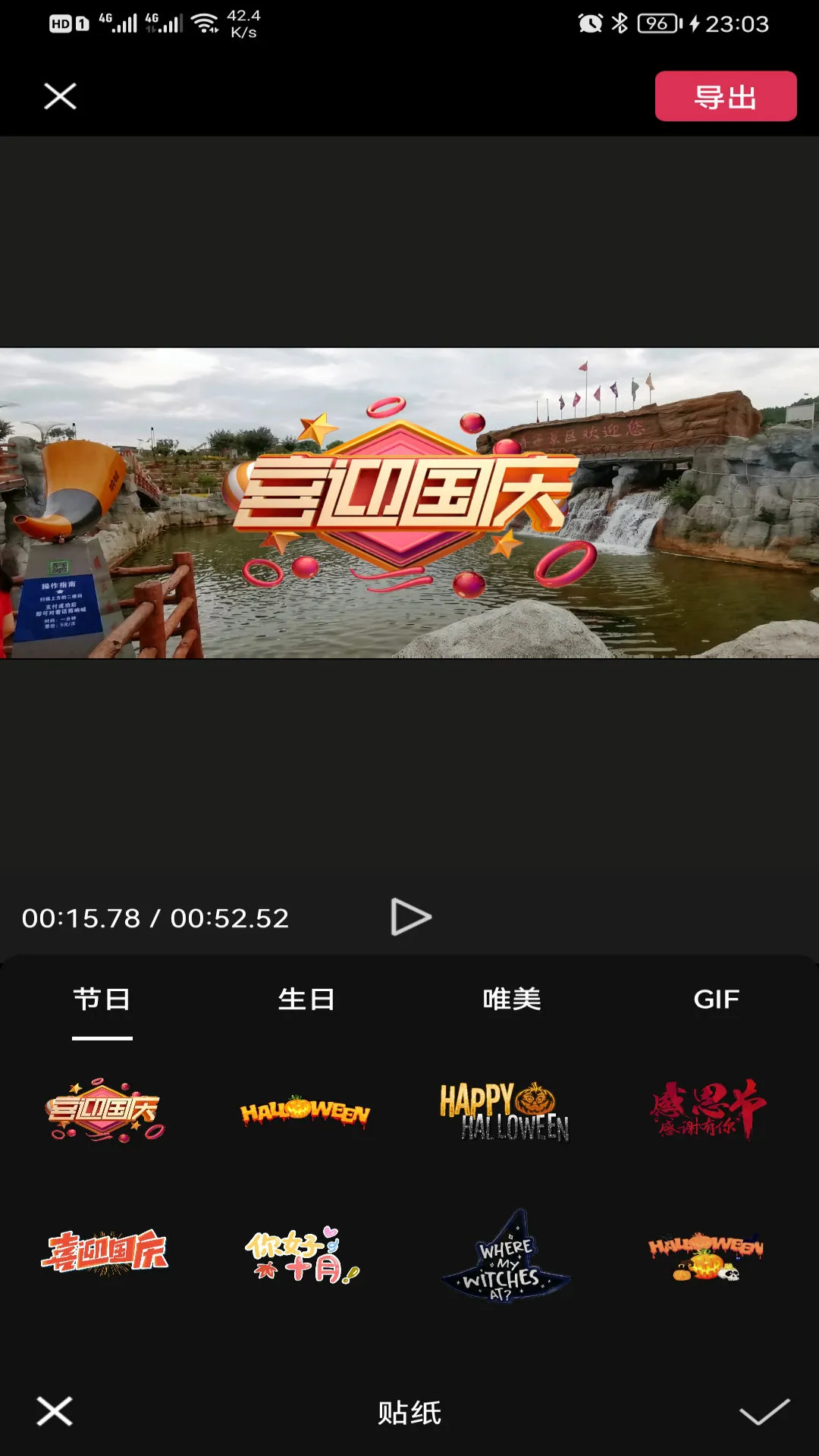Add the red 感恩节 sticker
The width and height of the screenshot is (819, 1456).
(707, 1109)
